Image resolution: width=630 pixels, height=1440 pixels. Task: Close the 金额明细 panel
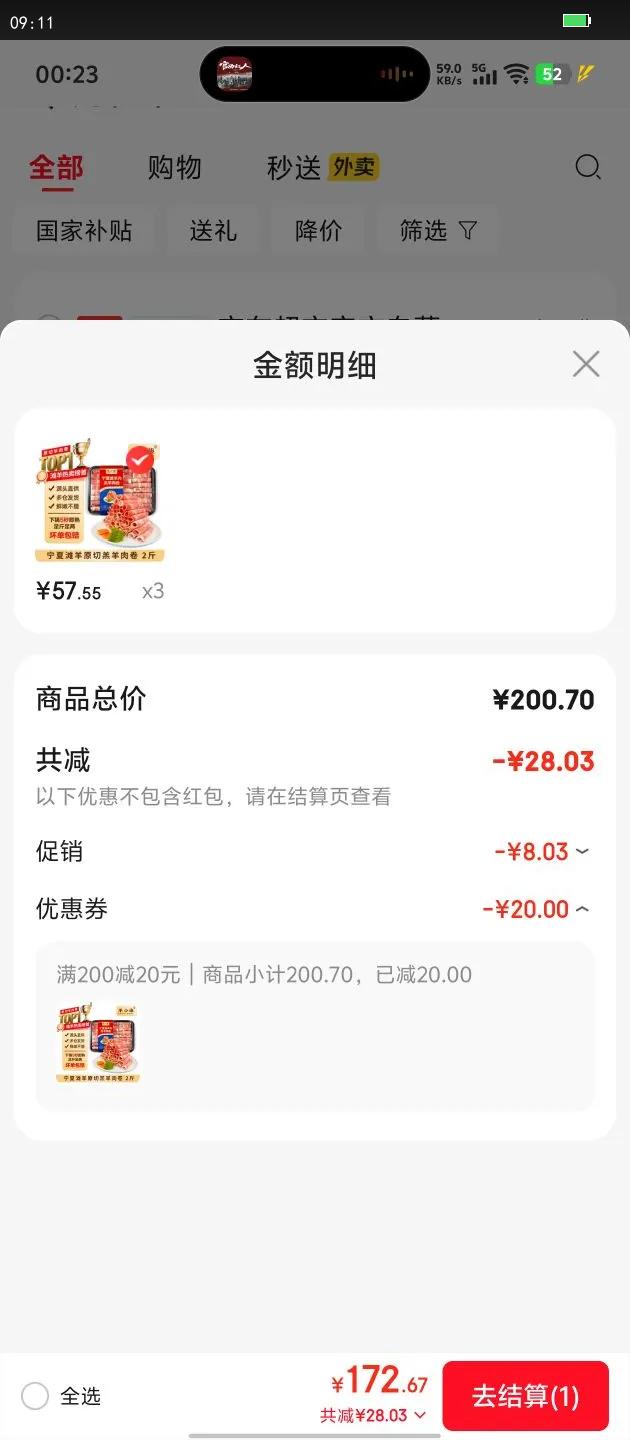[x=586, y=364]
